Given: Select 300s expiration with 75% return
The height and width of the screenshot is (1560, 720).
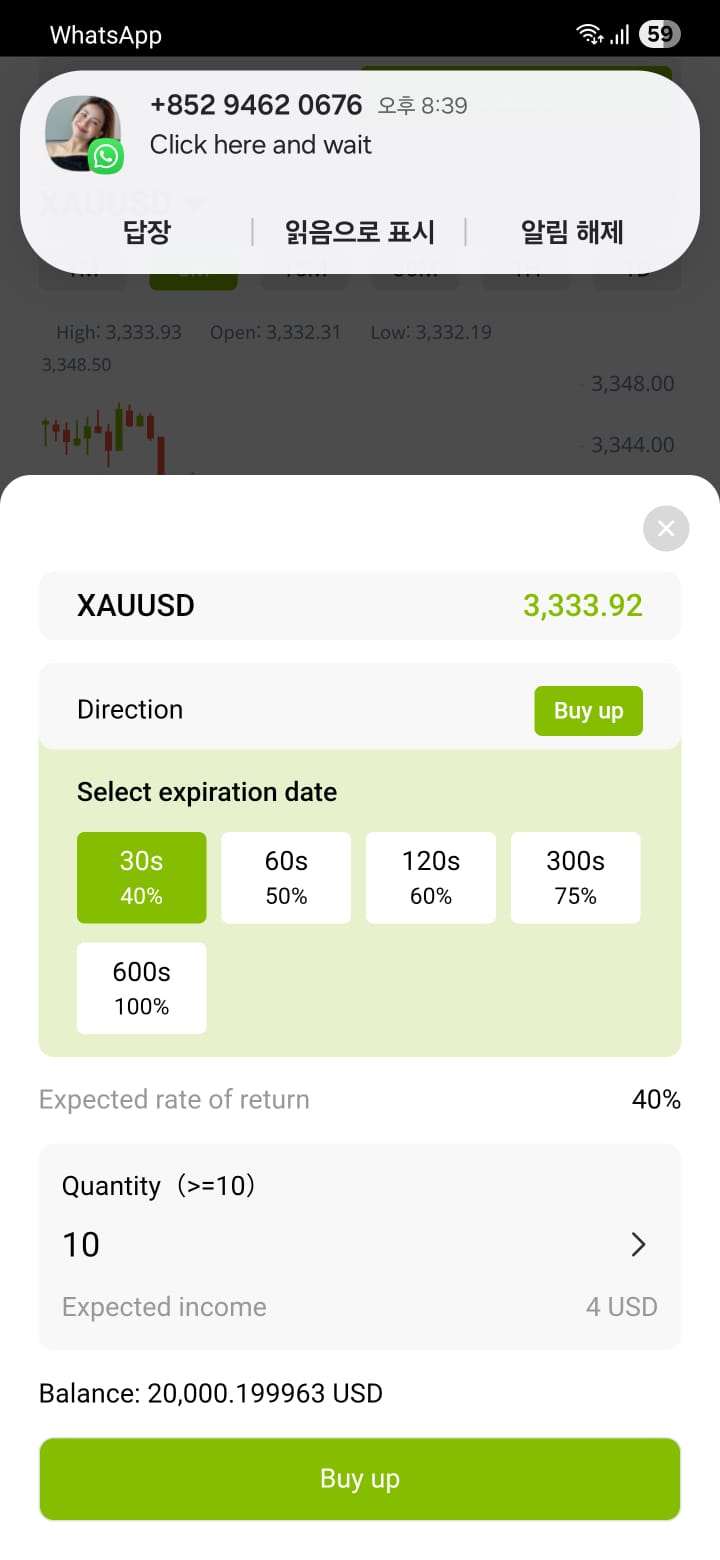Looking at the screenshot, I should point(576,878).
